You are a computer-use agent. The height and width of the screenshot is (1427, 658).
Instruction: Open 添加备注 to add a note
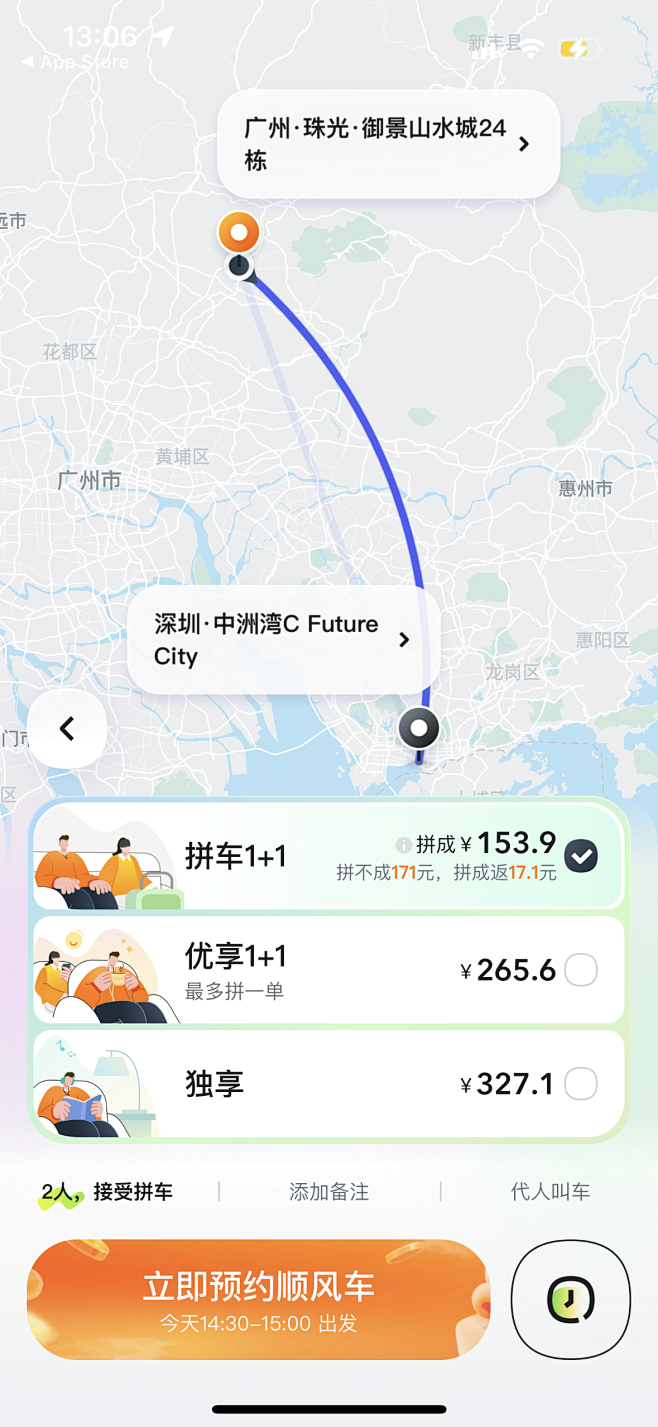pos(329,1192)
